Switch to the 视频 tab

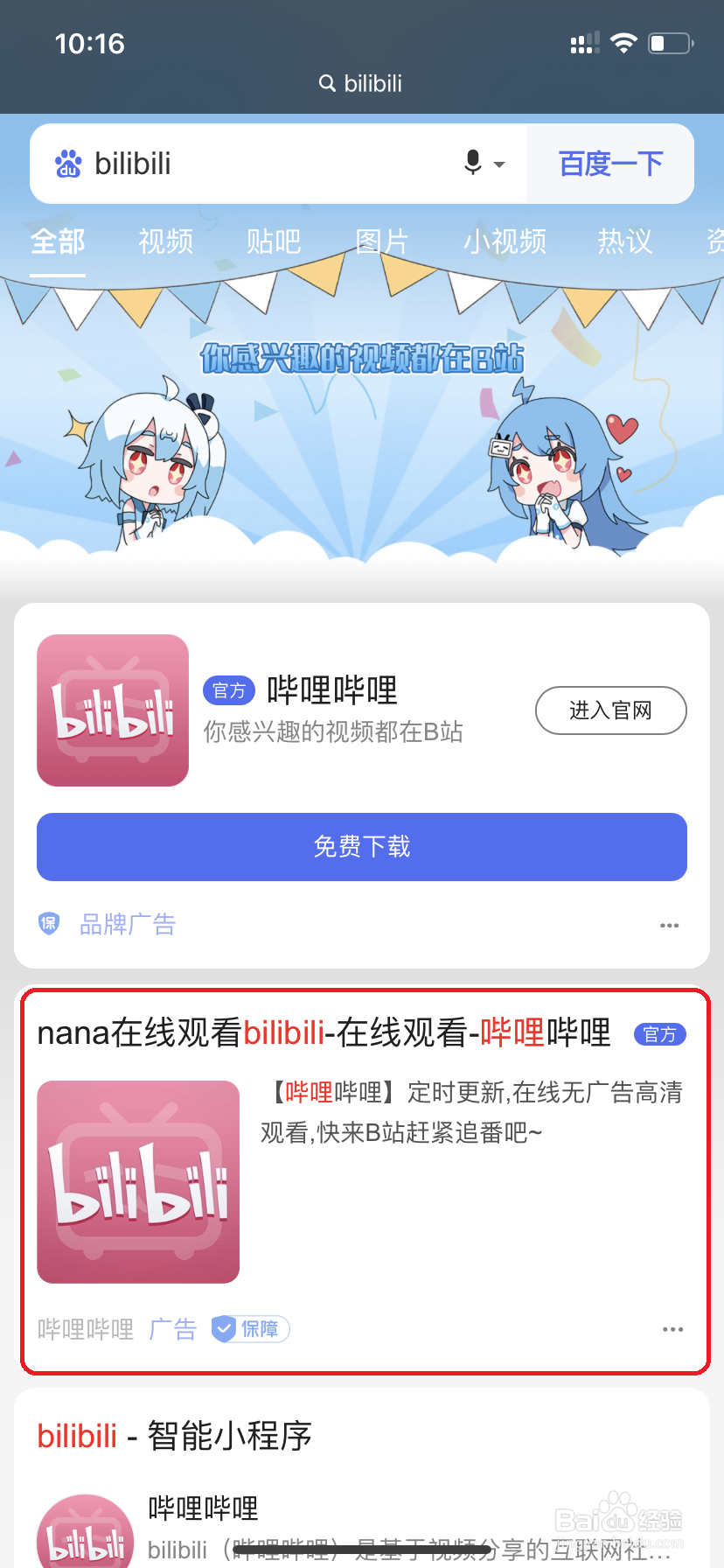coord(164,241)
